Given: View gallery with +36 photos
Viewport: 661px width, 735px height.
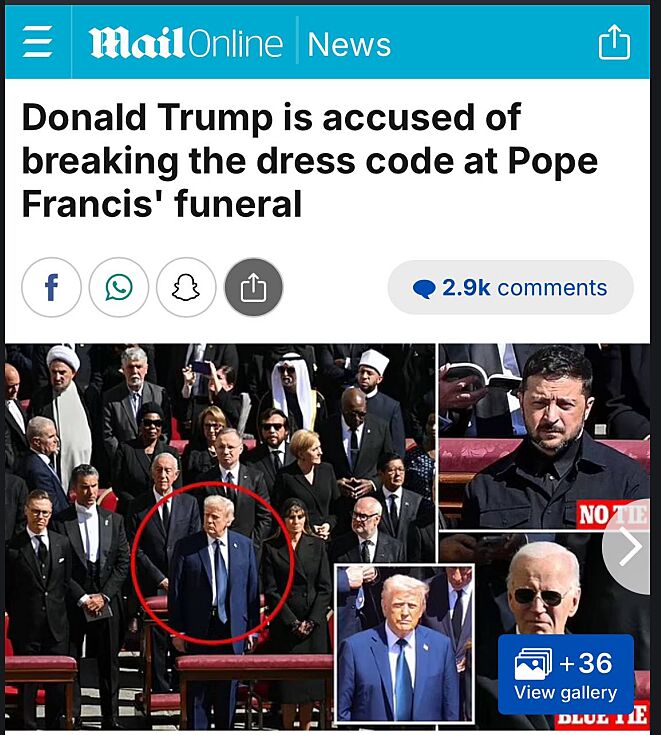Looking at the screenshot, I should 565,674.
